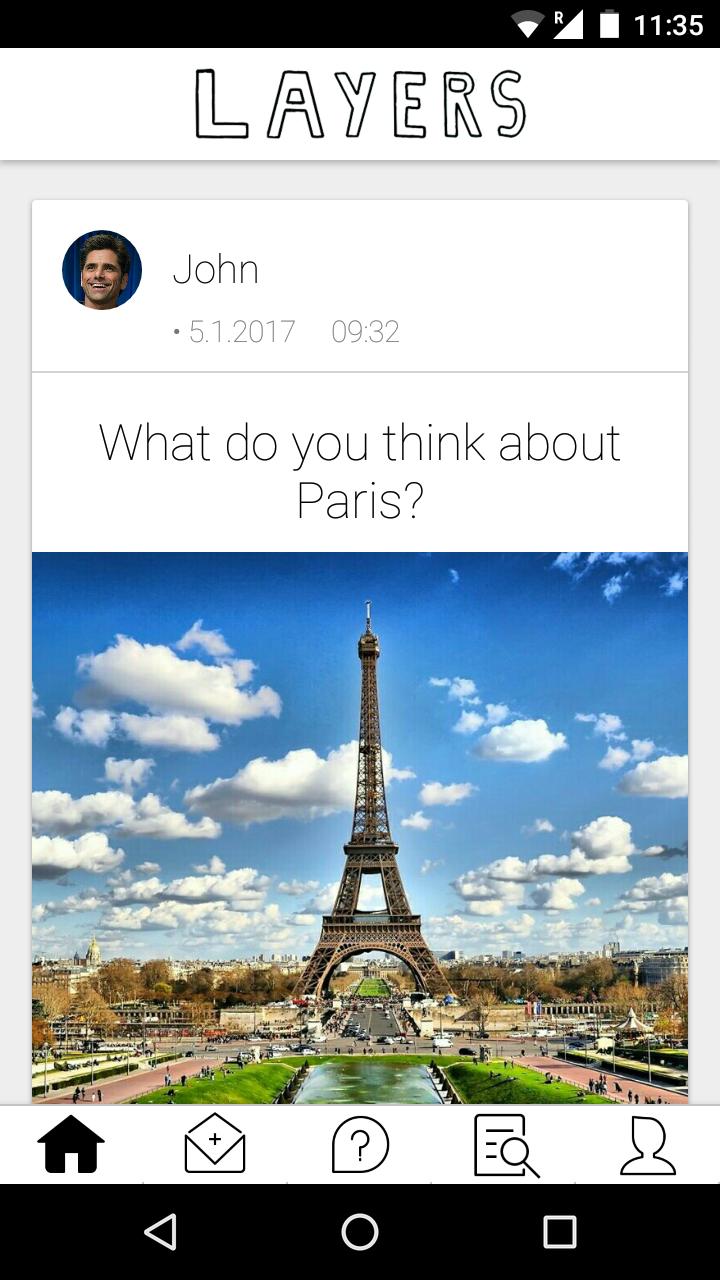Open John's profile picture
Viewport: 720px width, 1280px height.
[x=102, y=270]
